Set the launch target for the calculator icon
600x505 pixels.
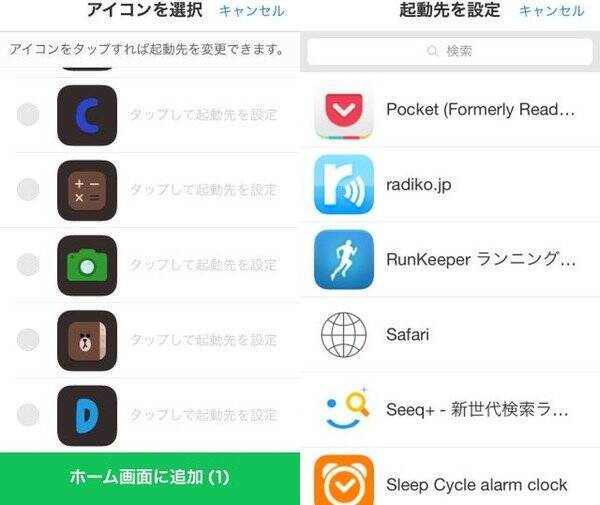tap(203, 190)
